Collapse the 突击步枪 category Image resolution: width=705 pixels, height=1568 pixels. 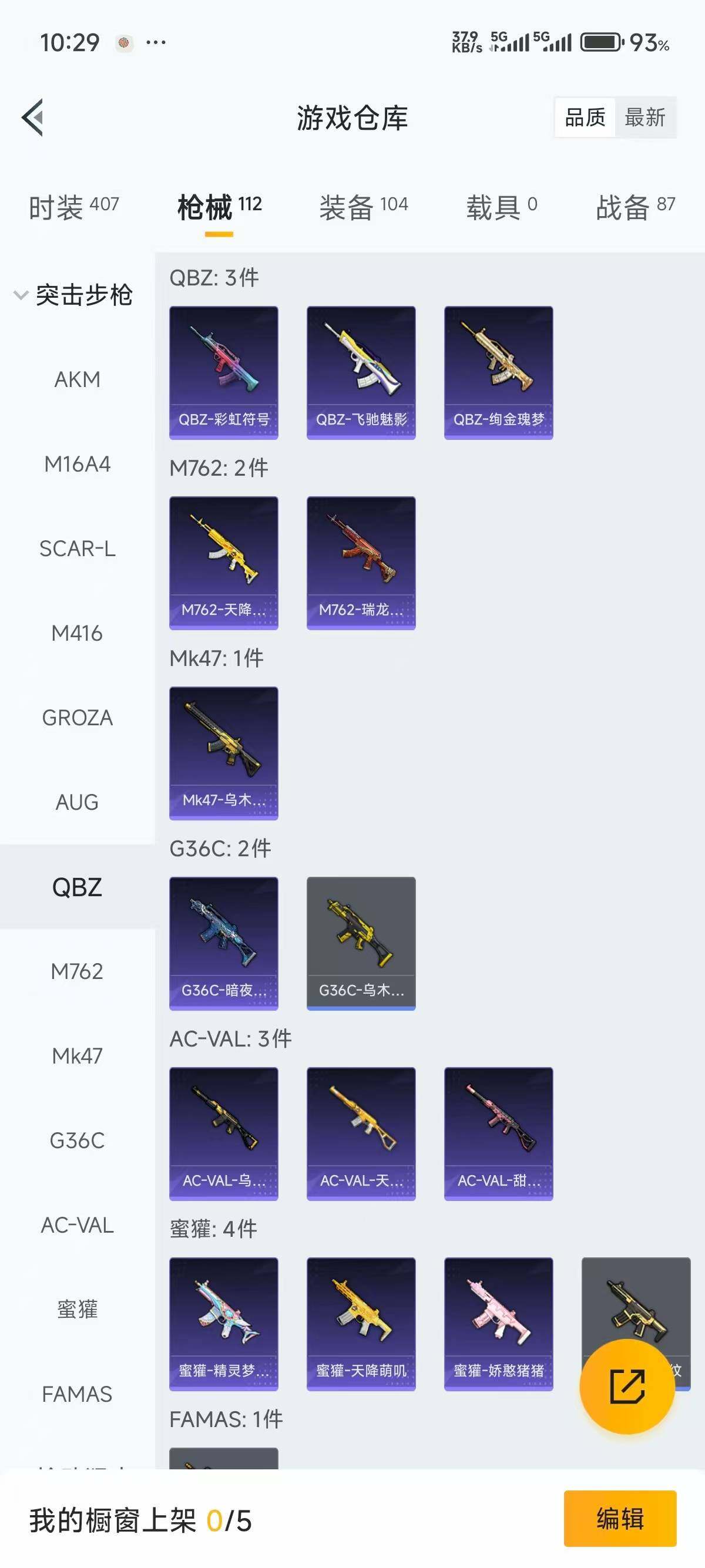coord(73,295)
